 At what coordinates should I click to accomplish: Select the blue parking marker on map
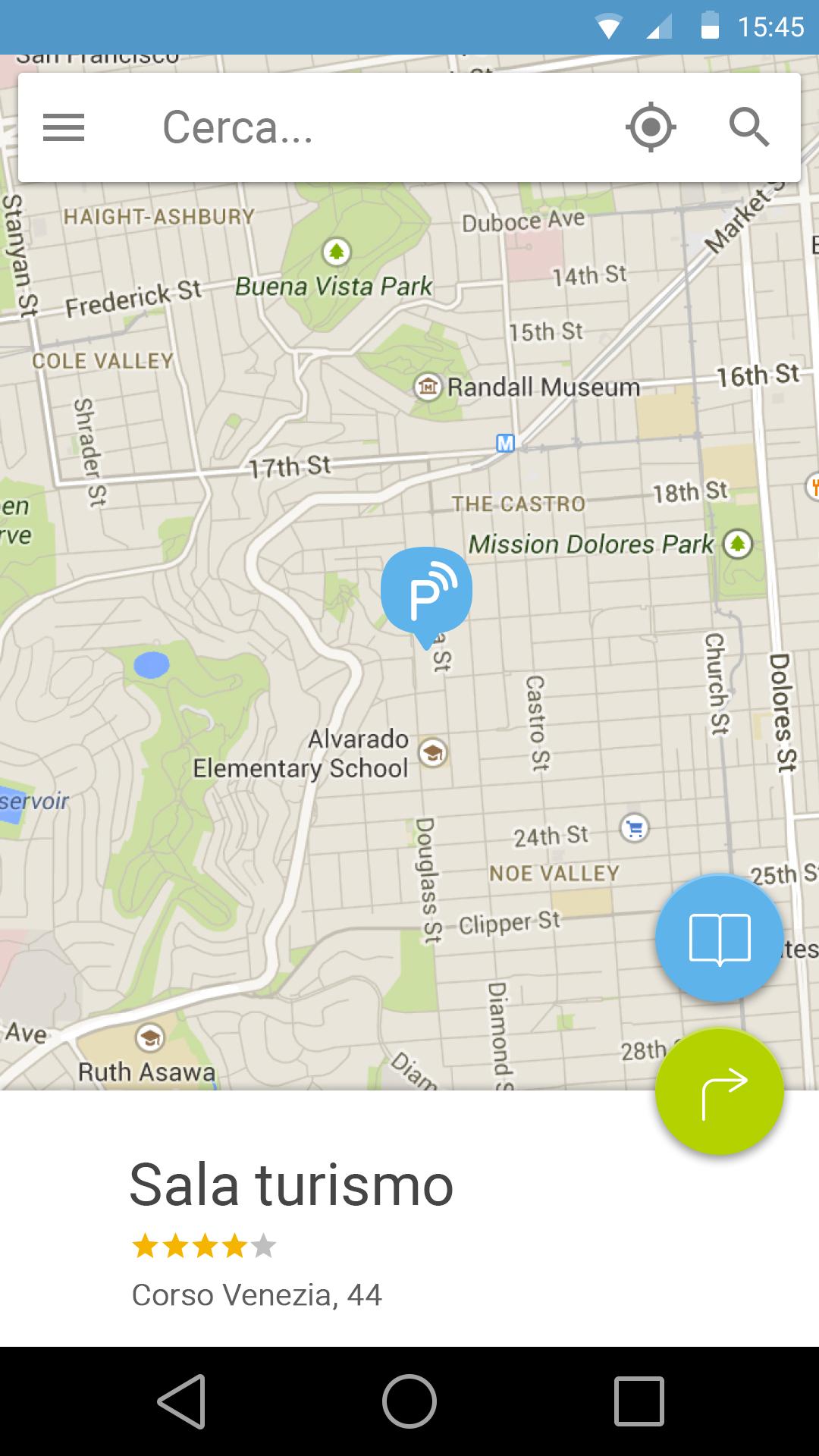tap(426, 591)
